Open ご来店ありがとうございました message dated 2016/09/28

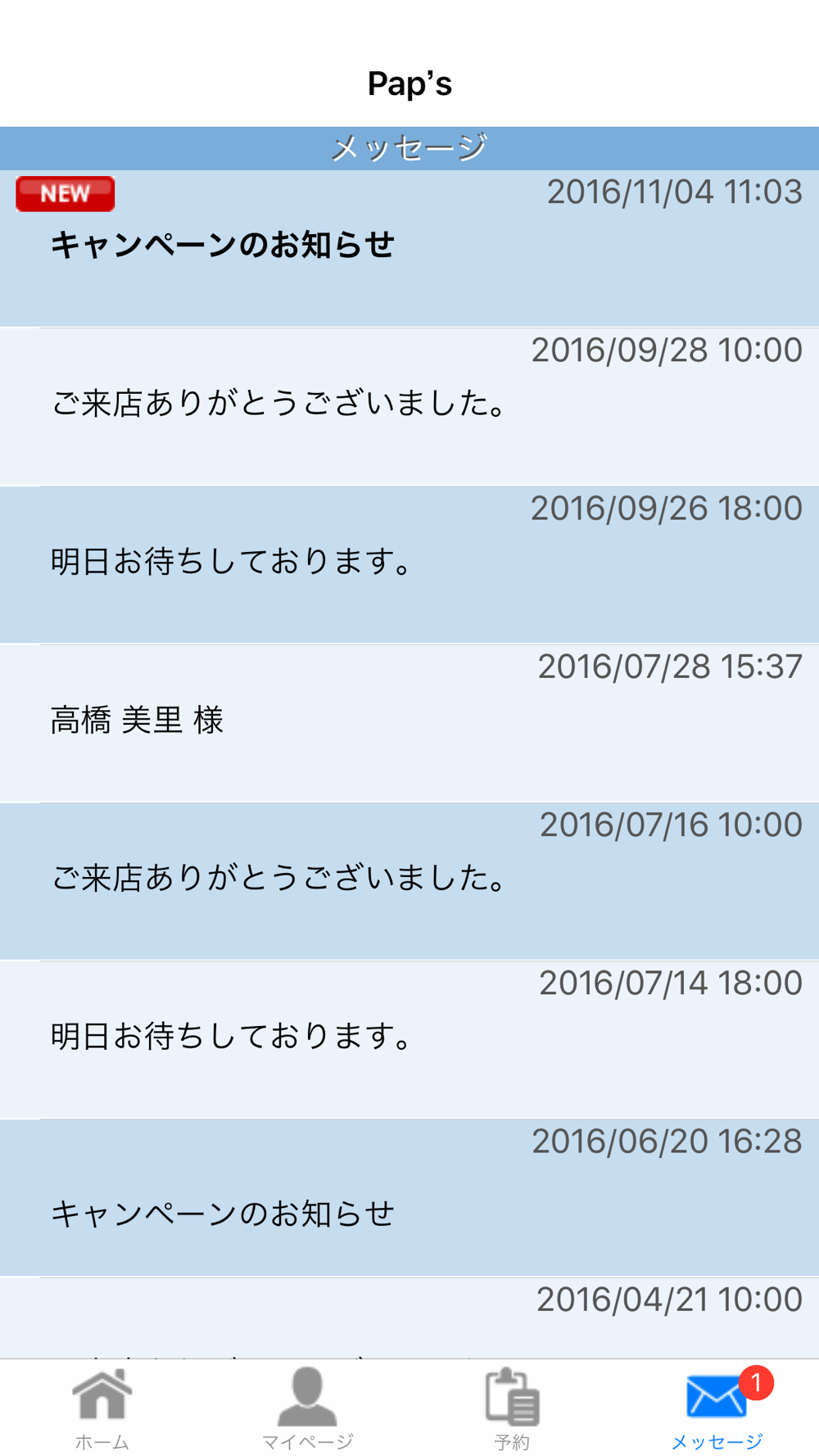coord(409,406)
